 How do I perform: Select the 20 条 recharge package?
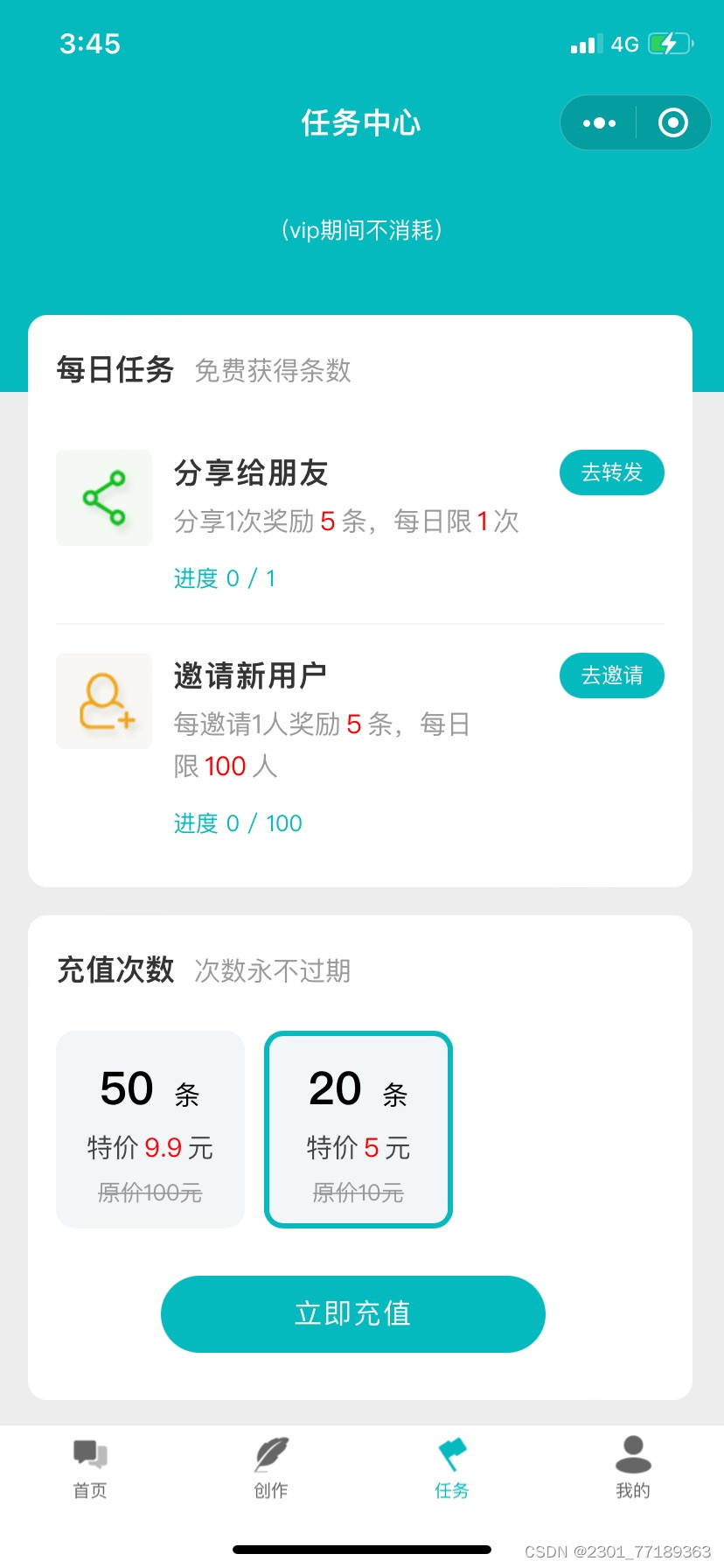[359, 1129]
